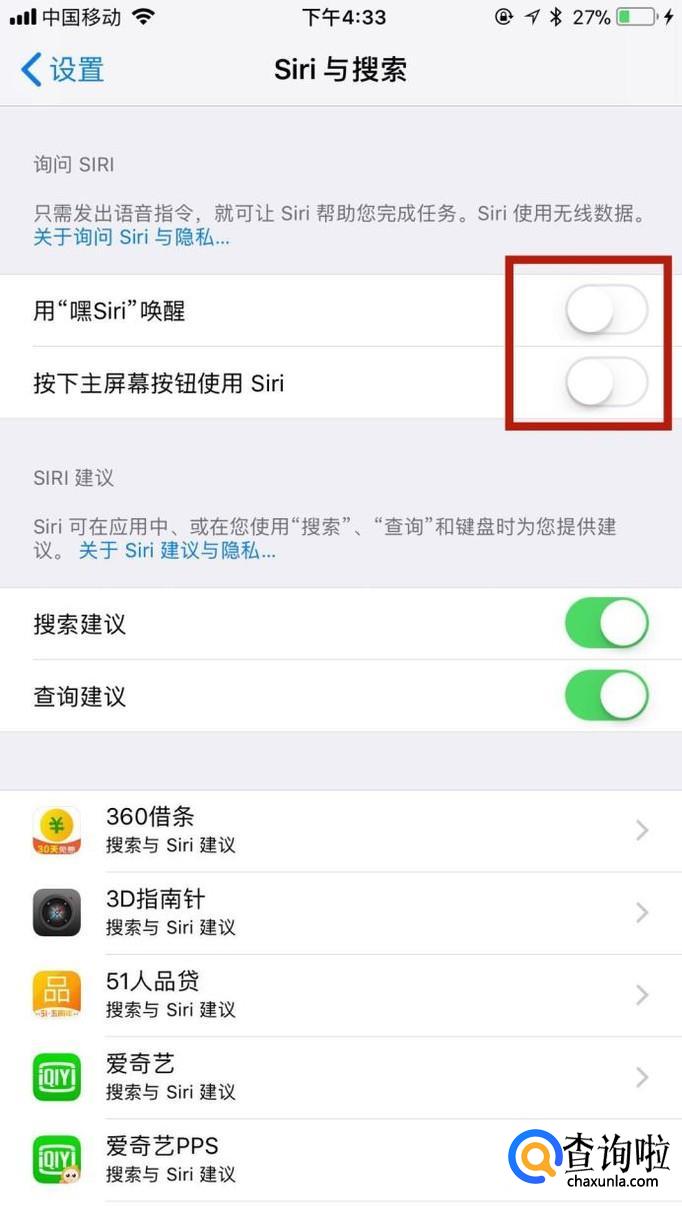Tap the 爱奇艺PPS row
This screenshot has width=682, height=1212.
point(300,1159)
